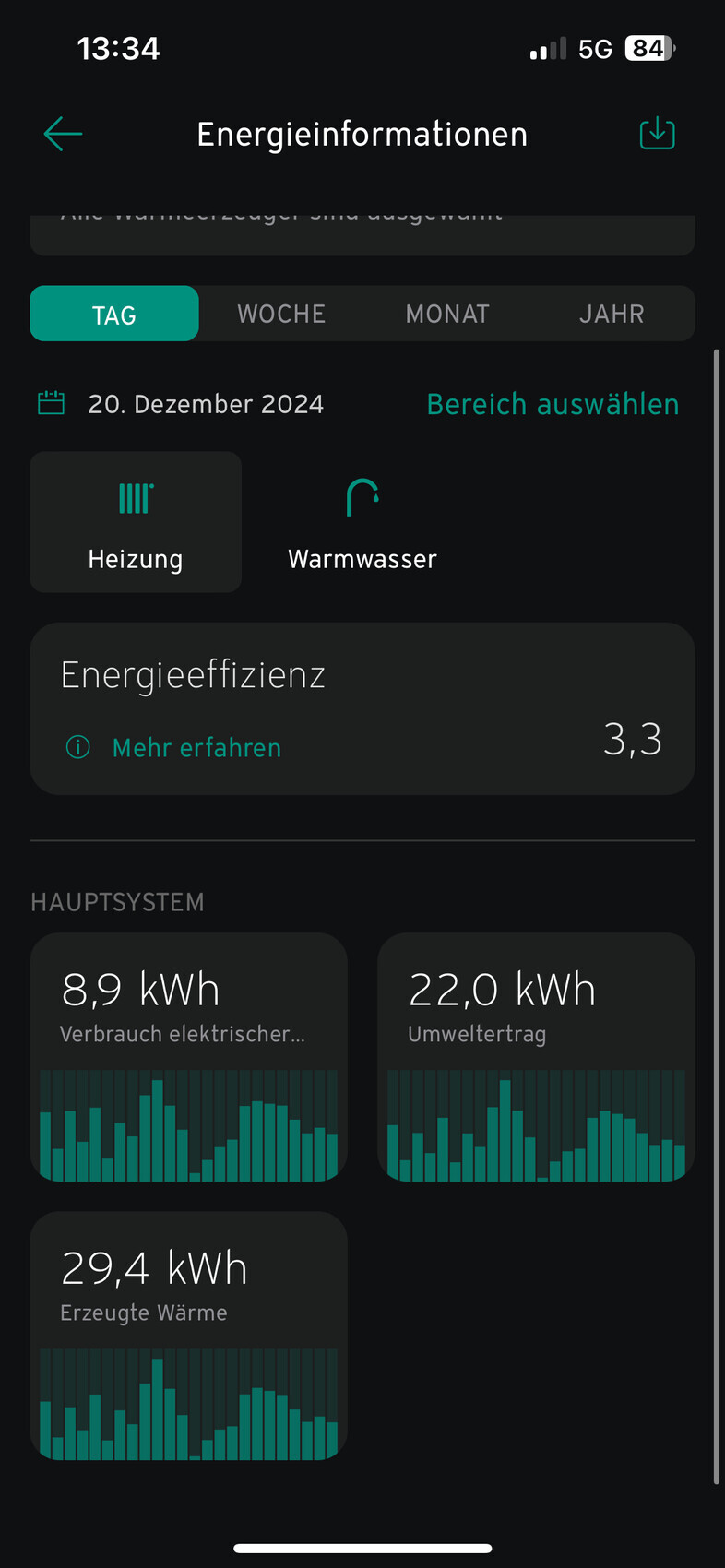Switch to the JAHR view
The width and height of the screenshot is (725, 1568).
click(x=612, y=315)
